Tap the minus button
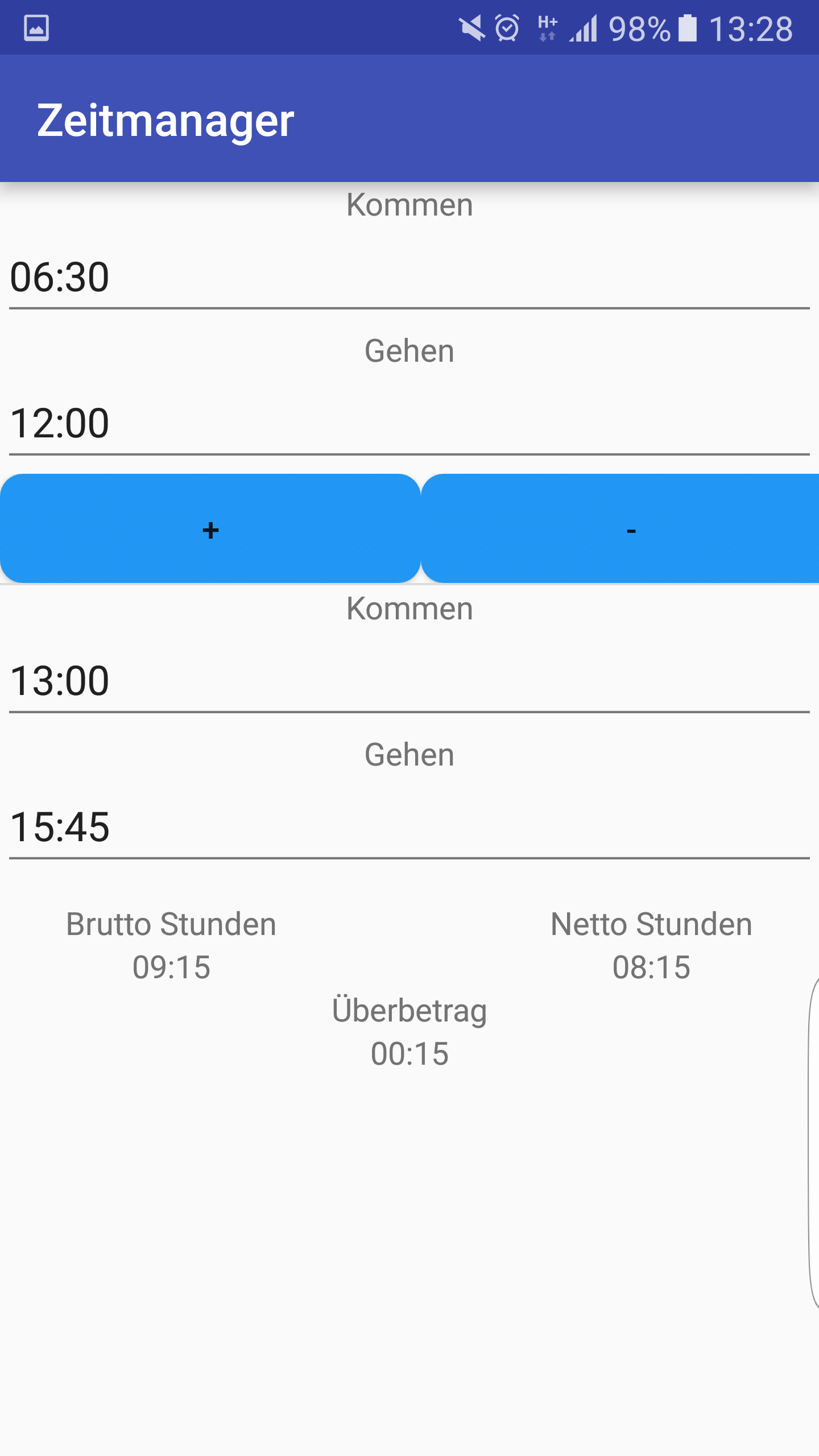Viewport: 819px width, 1456px height. 620,529
